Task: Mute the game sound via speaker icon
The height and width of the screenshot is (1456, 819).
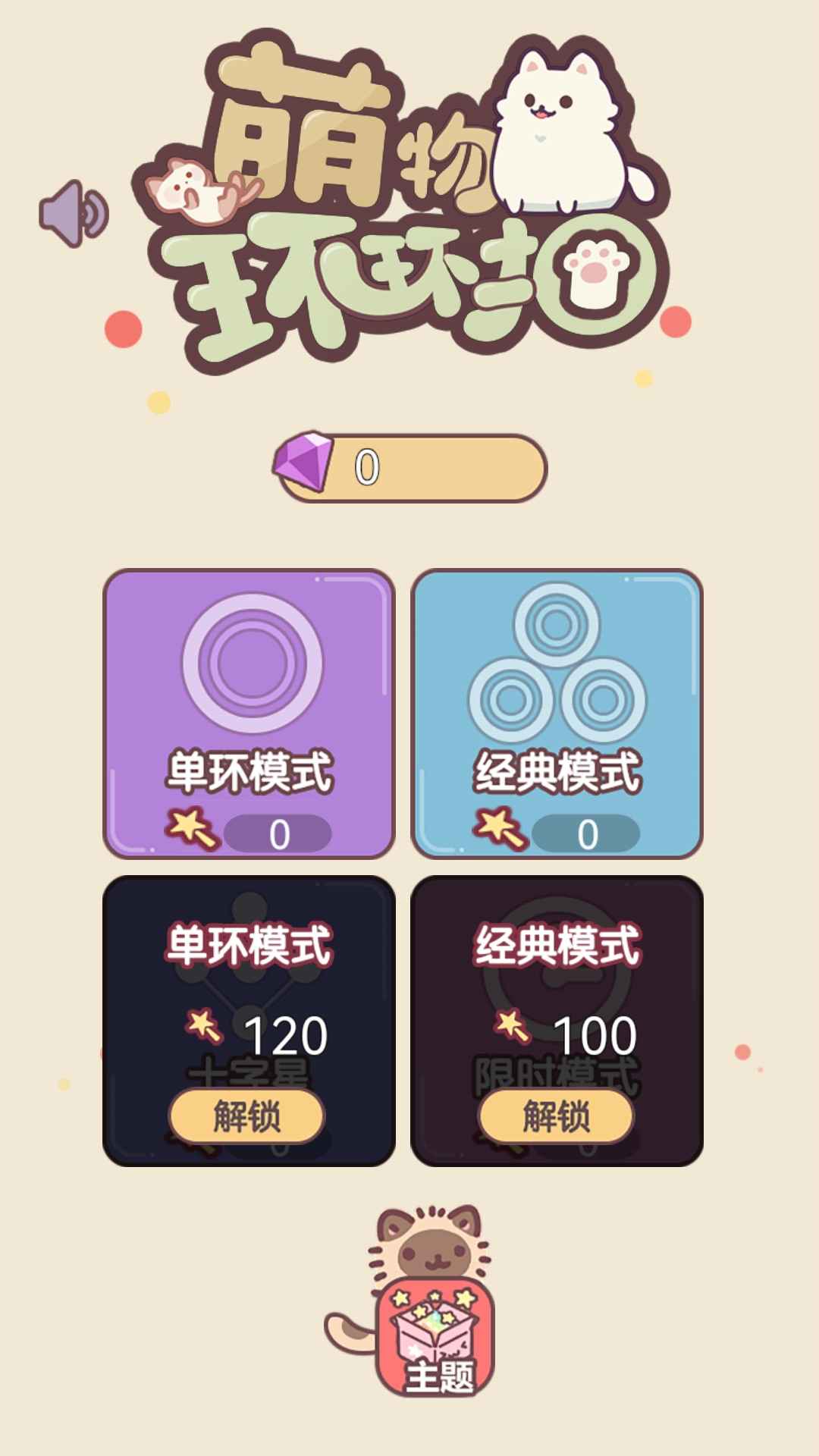Action: pos(74,211)
